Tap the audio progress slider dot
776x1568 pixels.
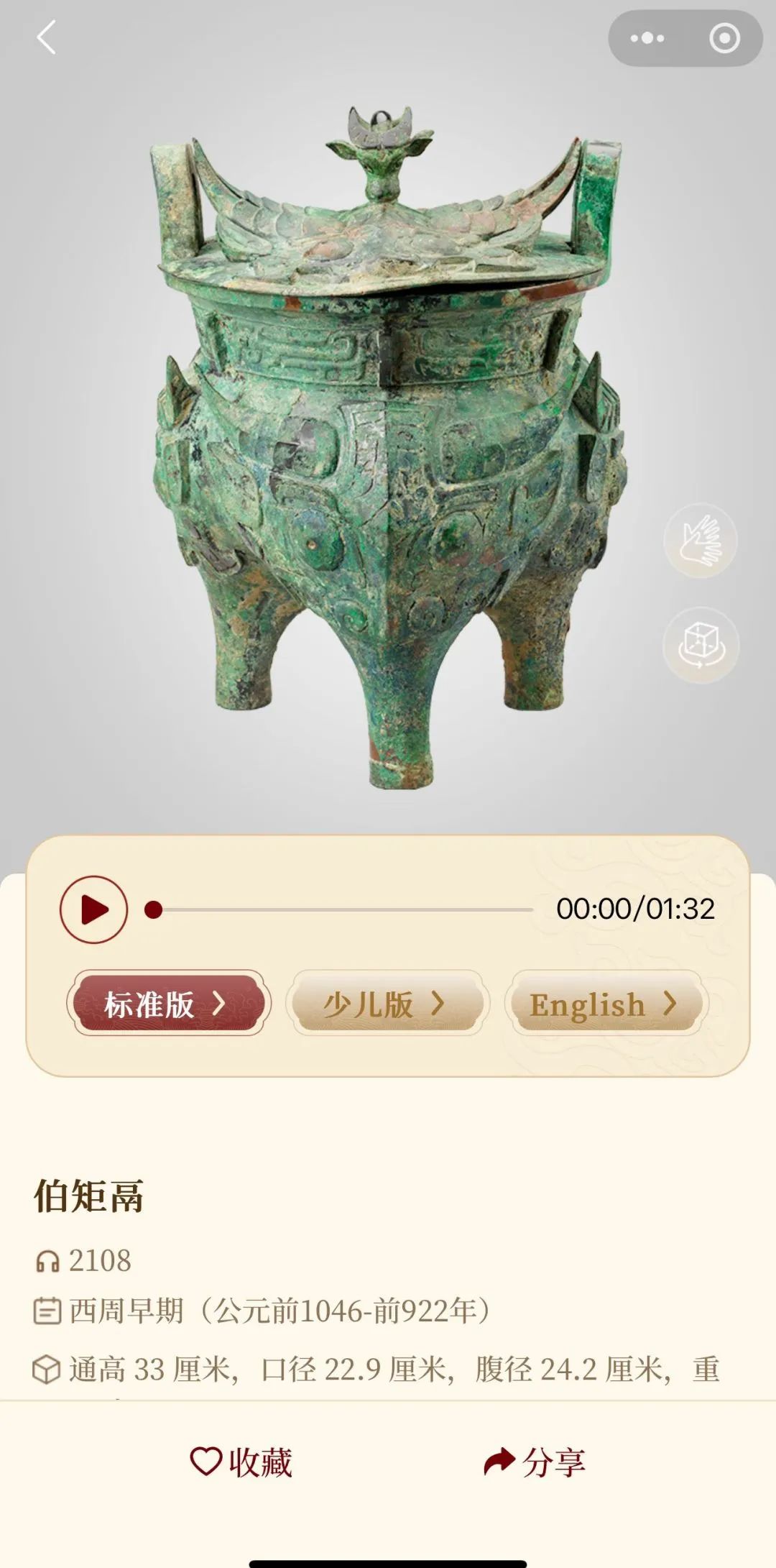(153, 910)
